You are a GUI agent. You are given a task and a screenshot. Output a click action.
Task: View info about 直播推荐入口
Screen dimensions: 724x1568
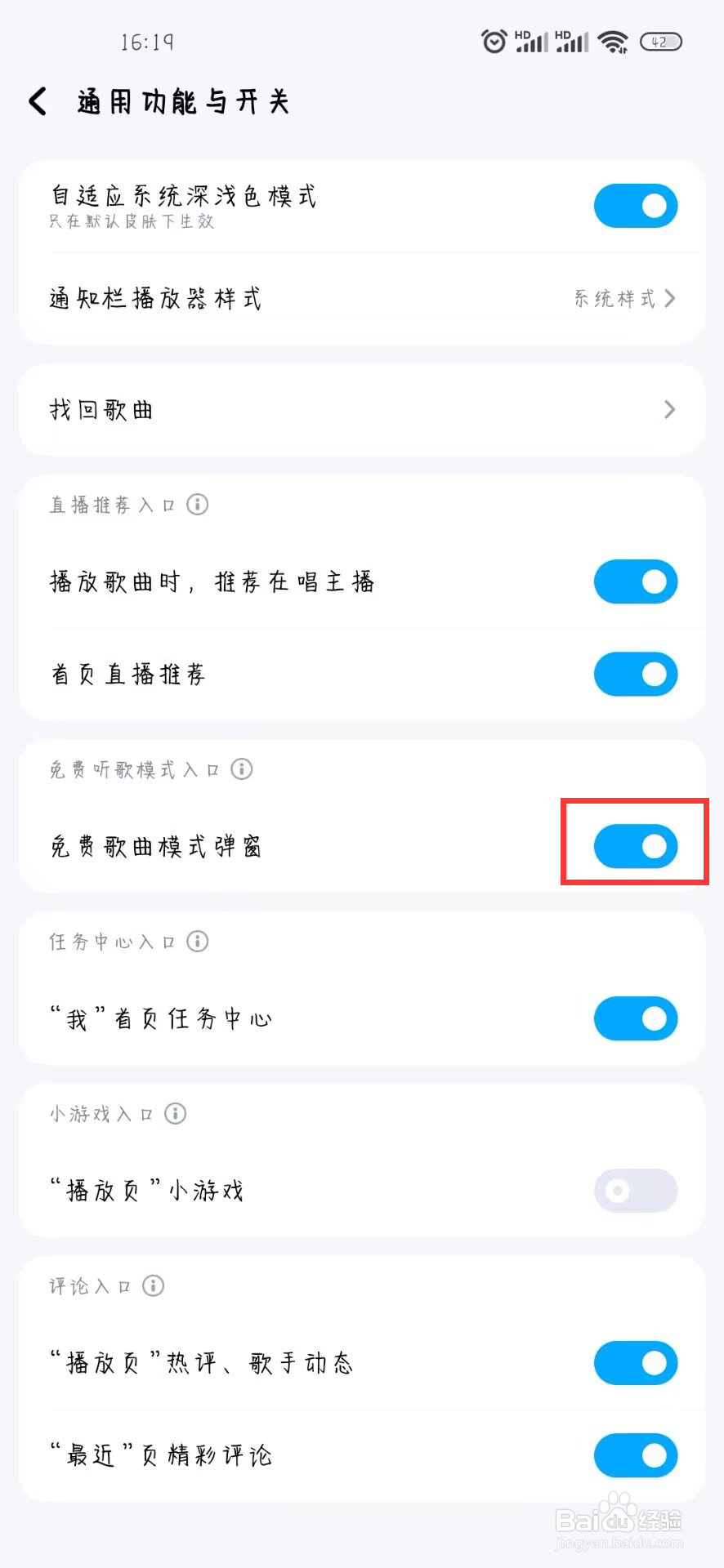coord(197,504)
